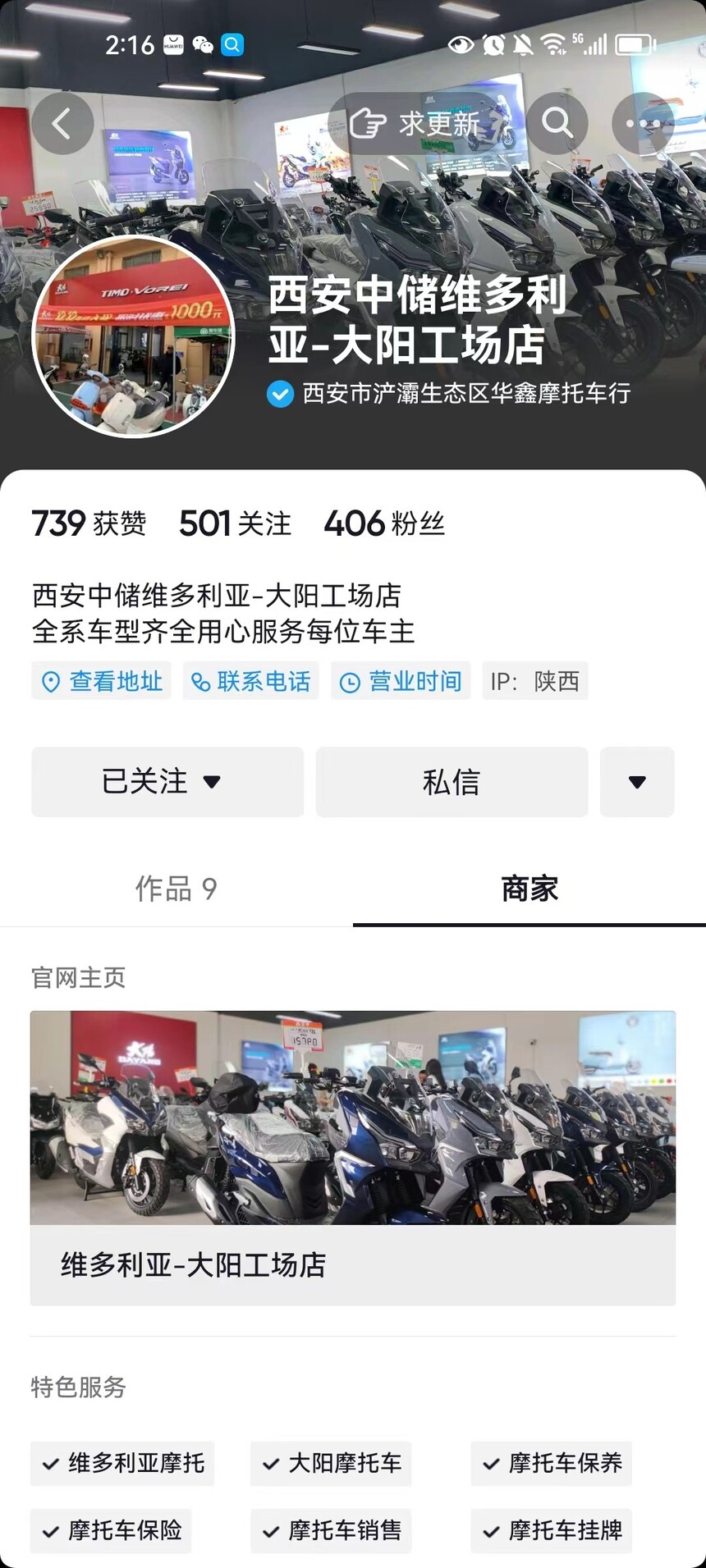Tap the 摩托车销售 service chip
Screen dimensions: 706x1568
click(x=332, y=1530)
